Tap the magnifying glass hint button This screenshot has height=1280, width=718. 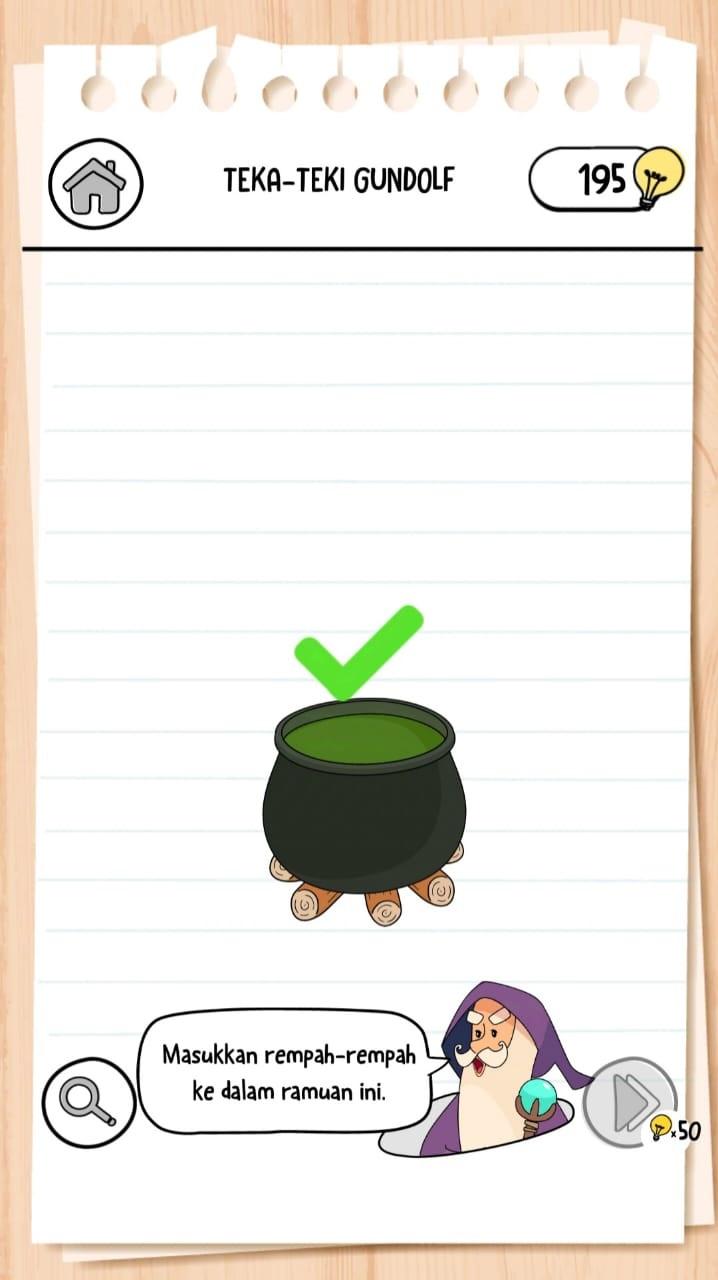pos(89,1102)
